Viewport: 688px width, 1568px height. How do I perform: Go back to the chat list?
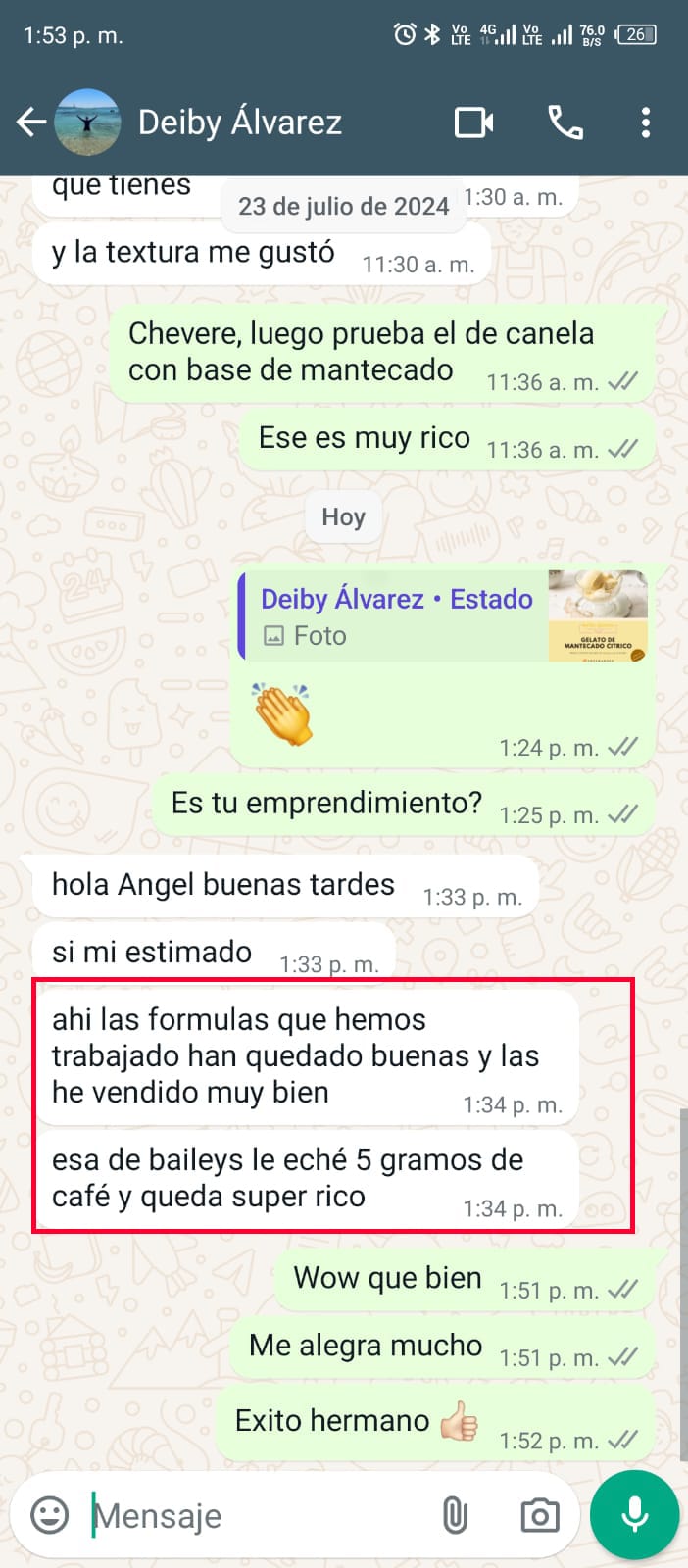pyautogui.click(x=31, y=122)
